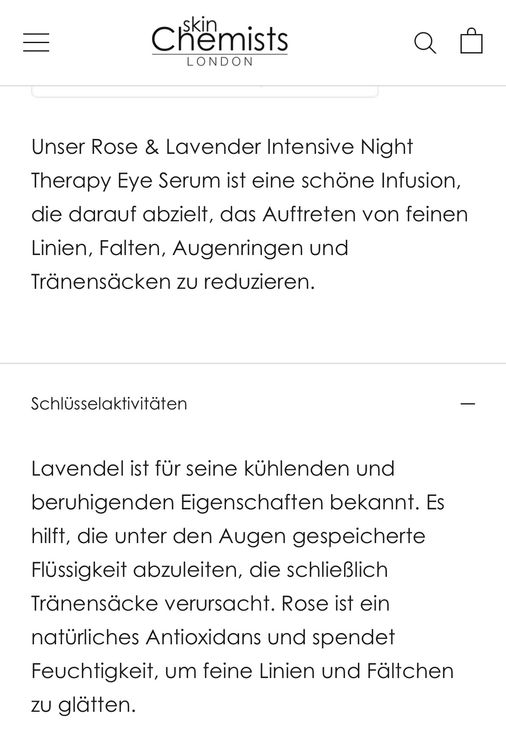The image size is (506, 750).
Task: Open the shopping bag
Action: [471, 41]
